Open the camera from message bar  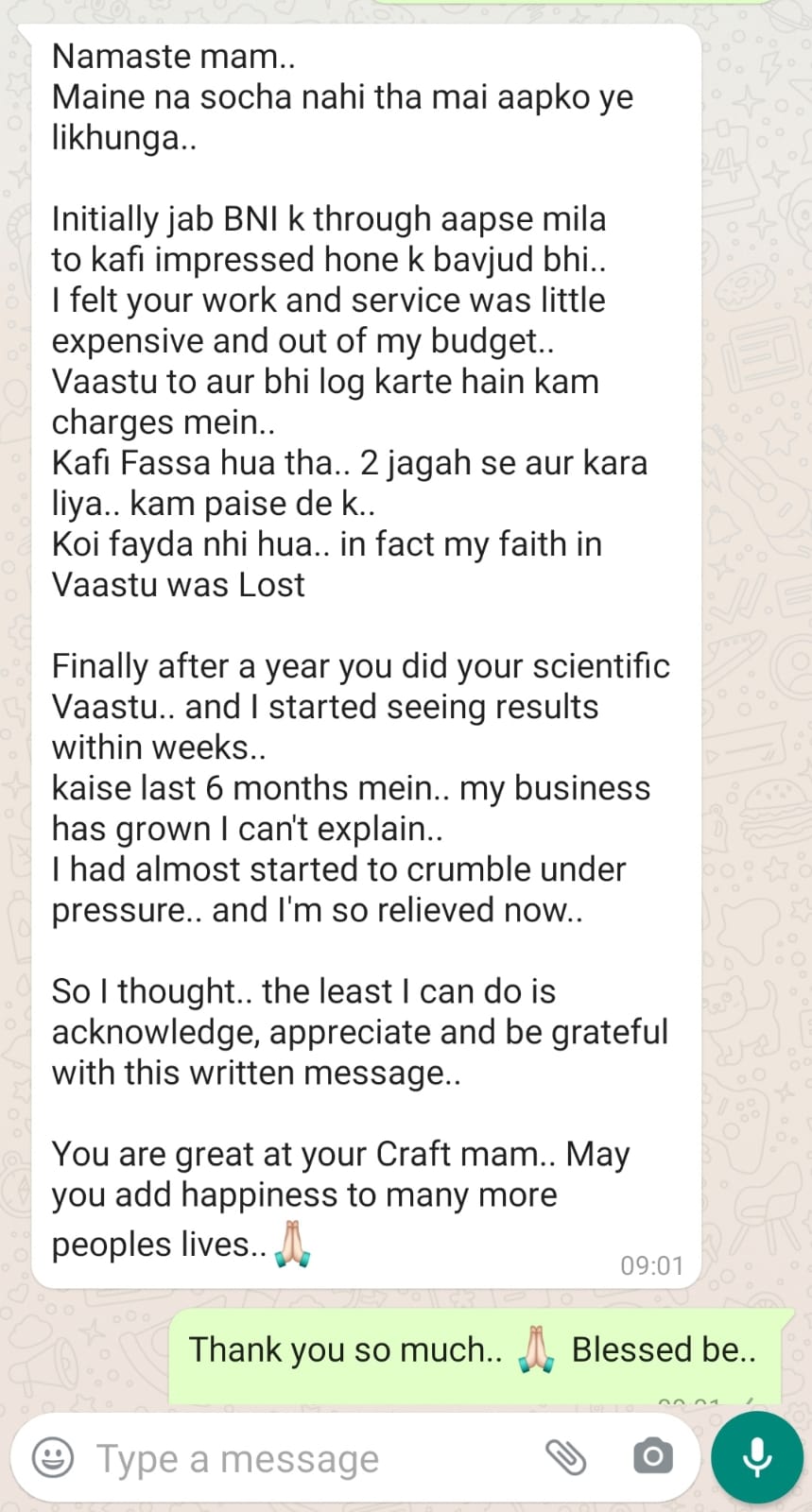(x=653, y=1456)
